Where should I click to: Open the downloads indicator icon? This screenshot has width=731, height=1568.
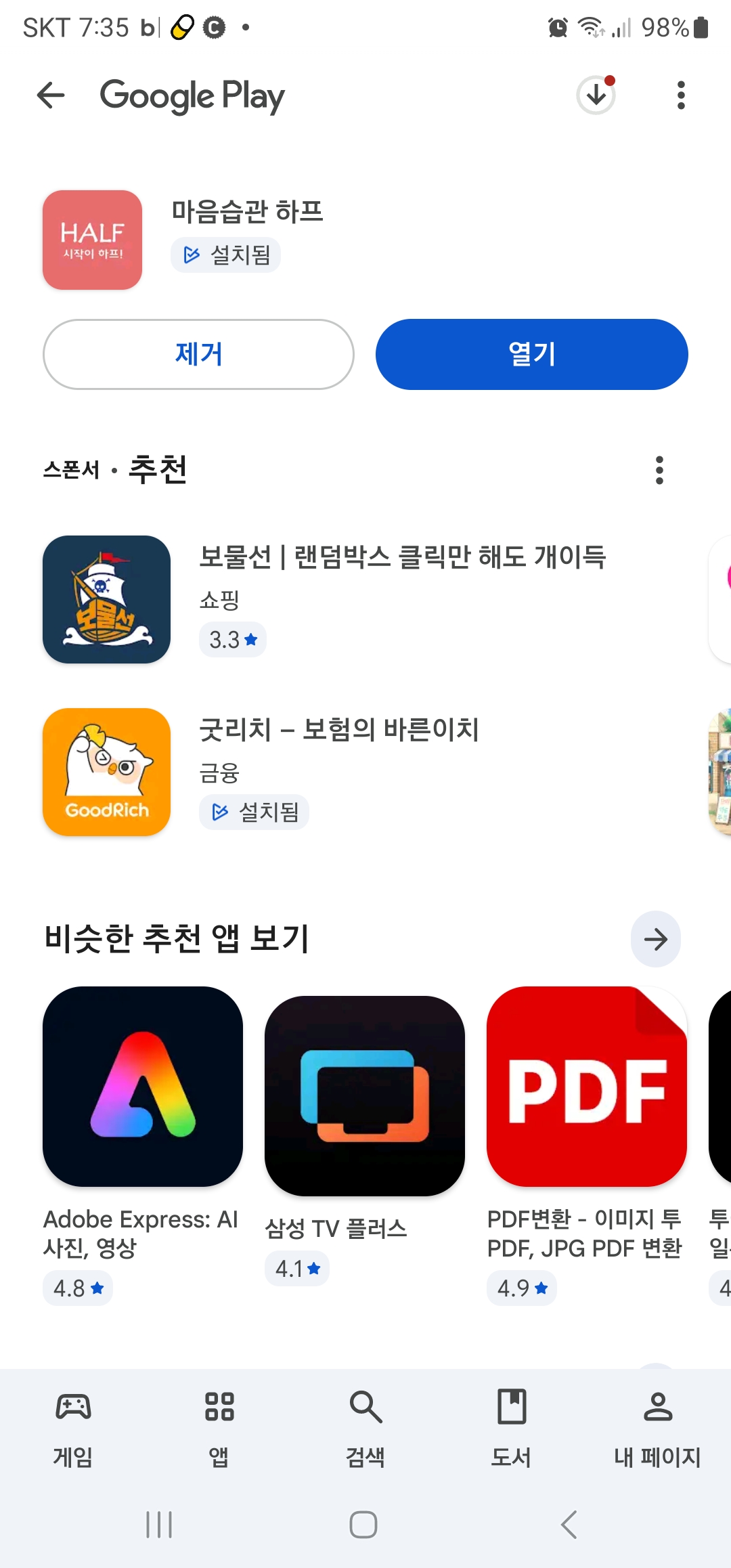596,95
